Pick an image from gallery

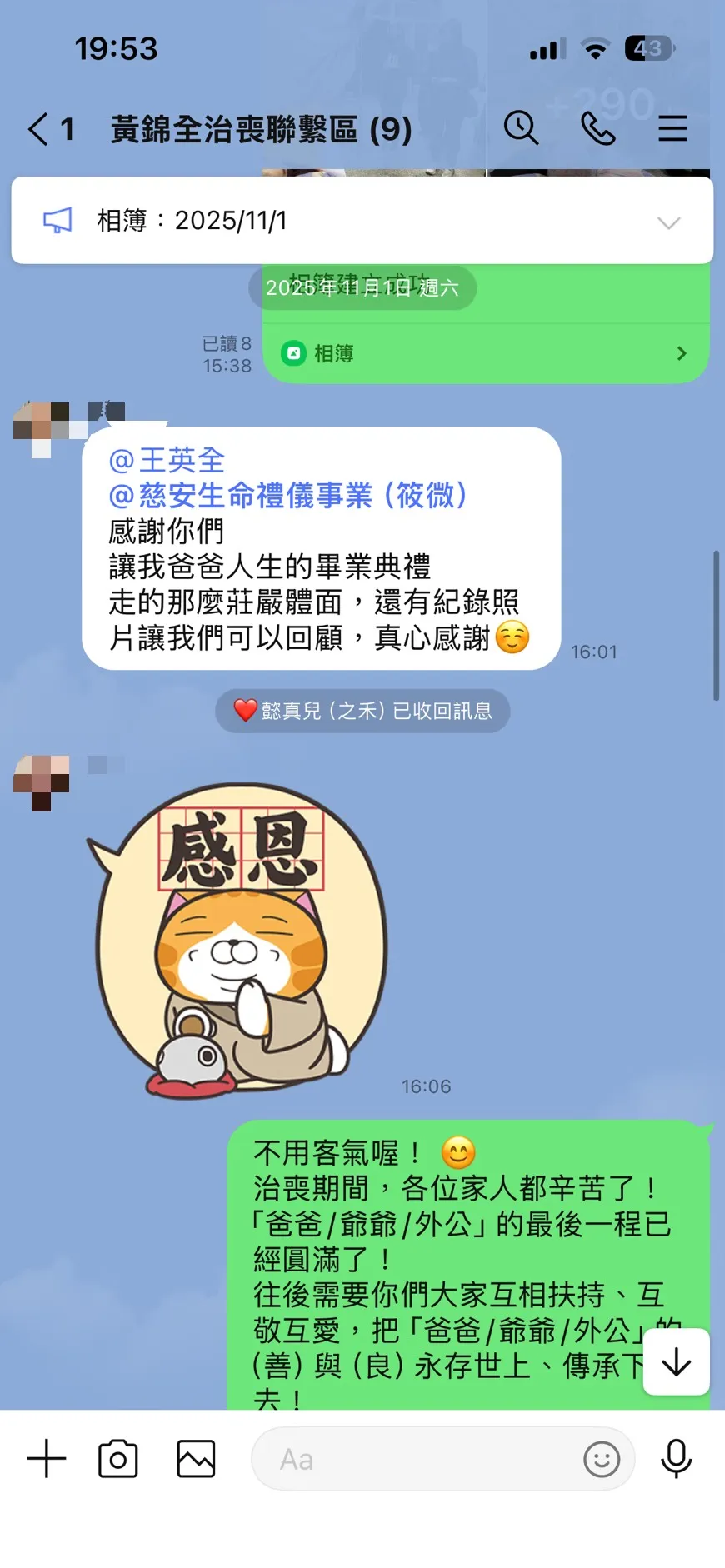pyautogui.click(x=196, y=1459)
